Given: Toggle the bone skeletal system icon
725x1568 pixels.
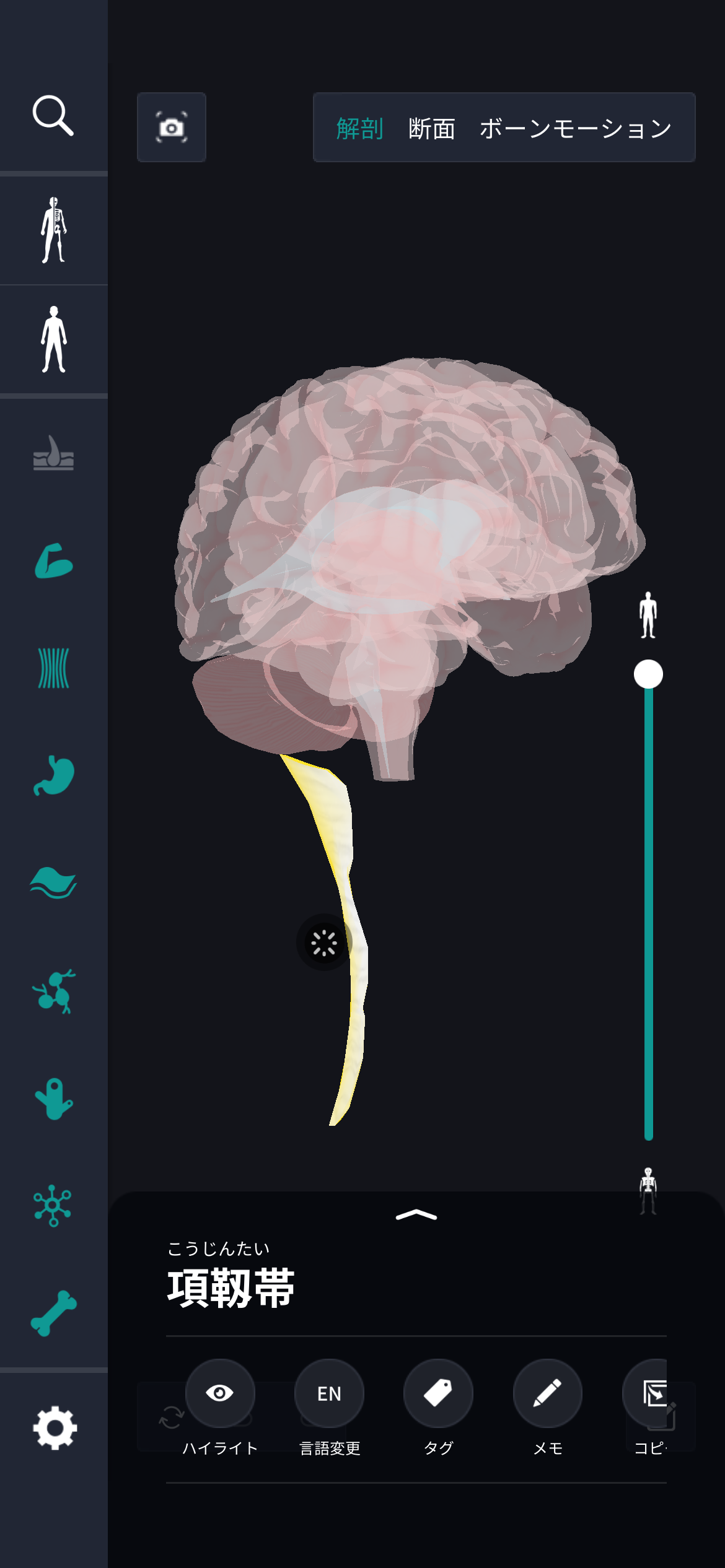Looking at the screenshot, I should 54,1313.
